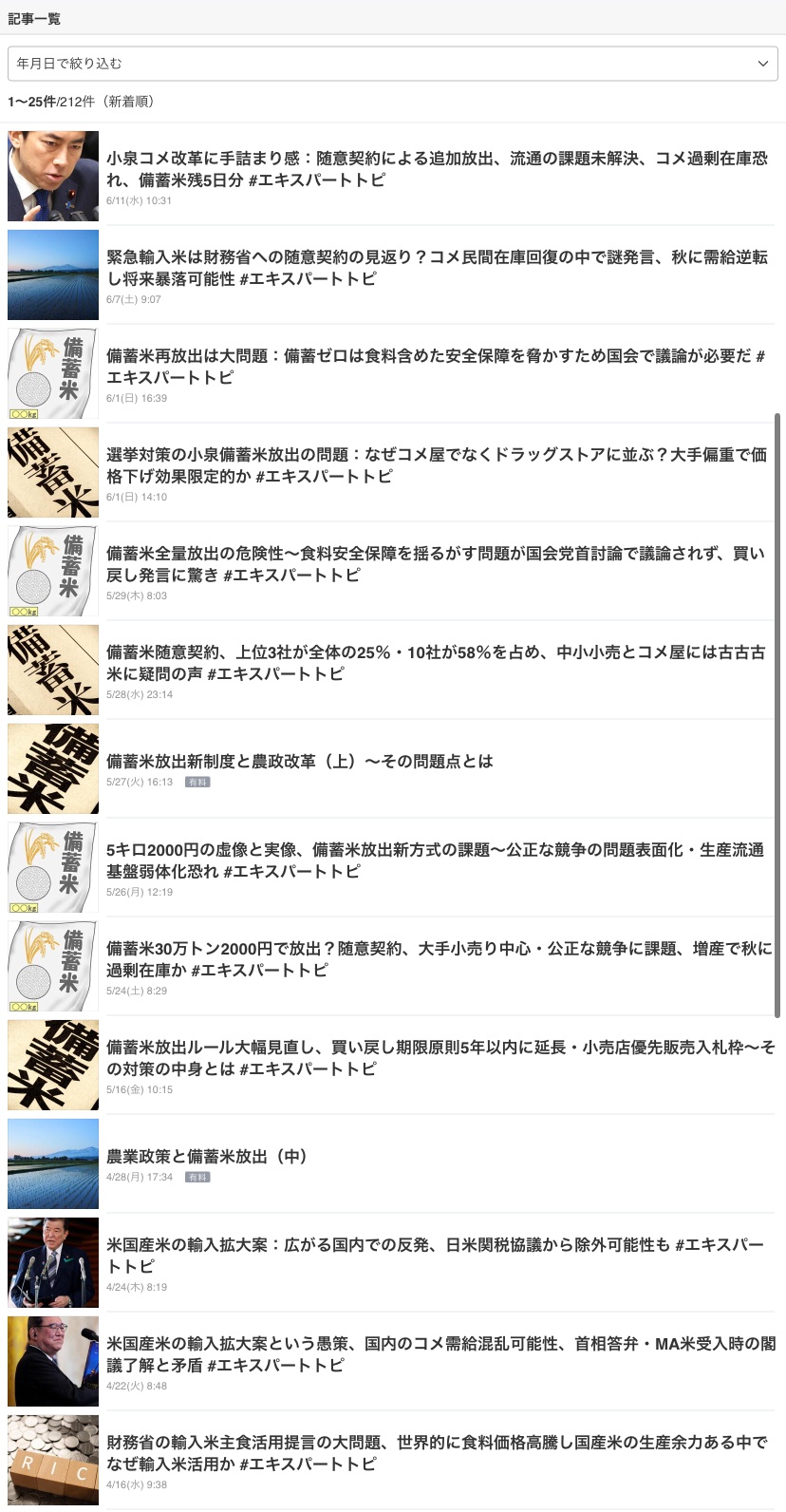Open article 小泉コメ改革に手詰まり感
The image size is (786, 1512).
(391, 176)
